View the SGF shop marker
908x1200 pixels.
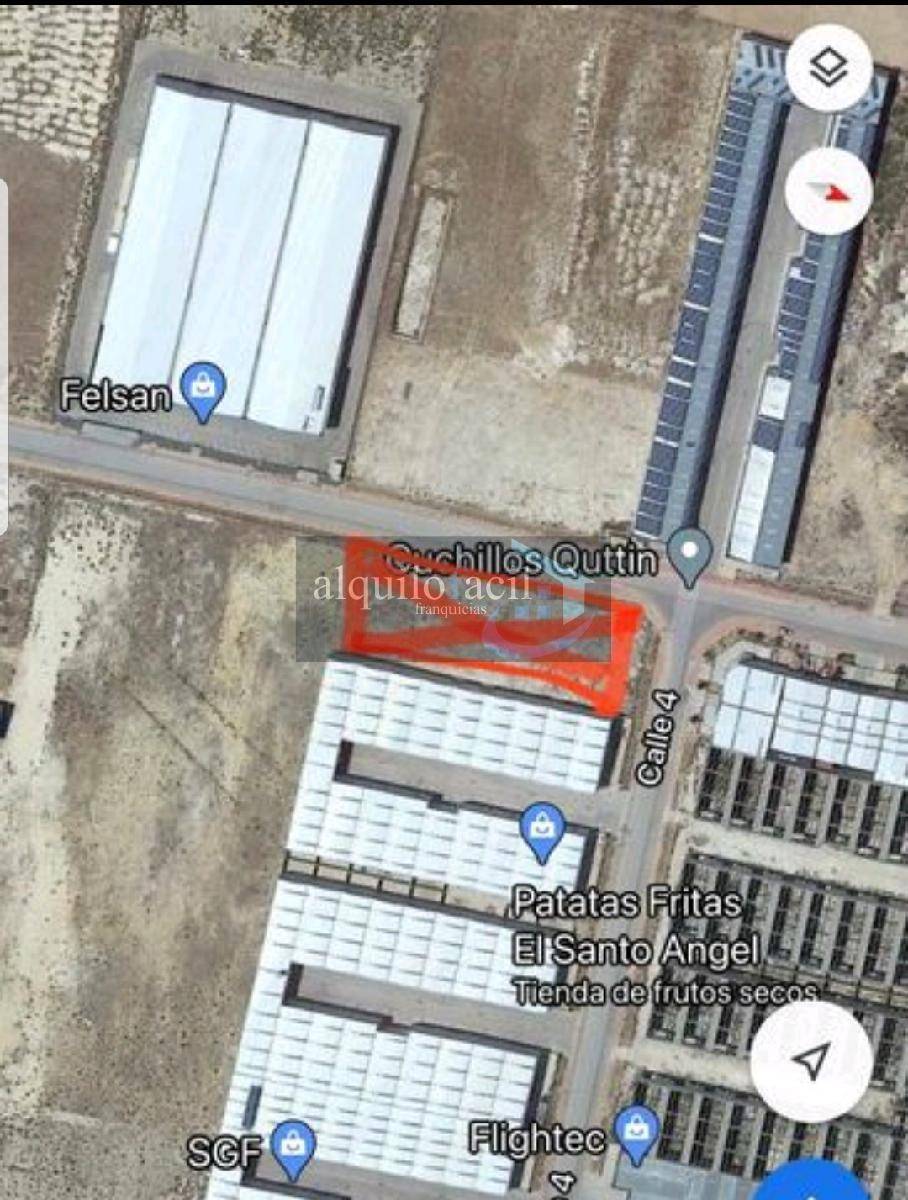[293, 1147]
